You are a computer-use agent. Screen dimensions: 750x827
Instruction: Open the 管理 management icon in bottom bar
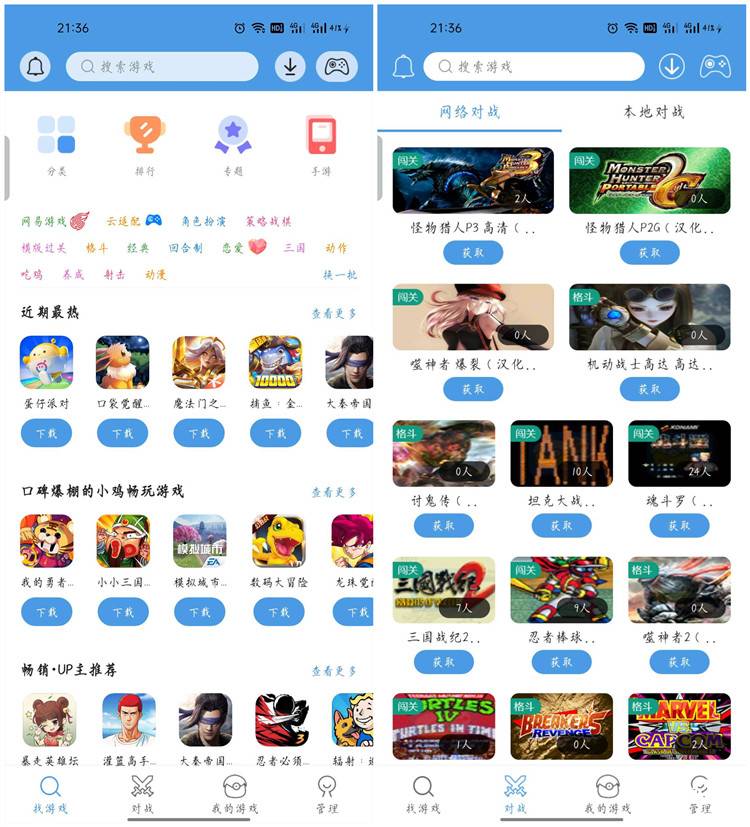(x=327, y=795)
